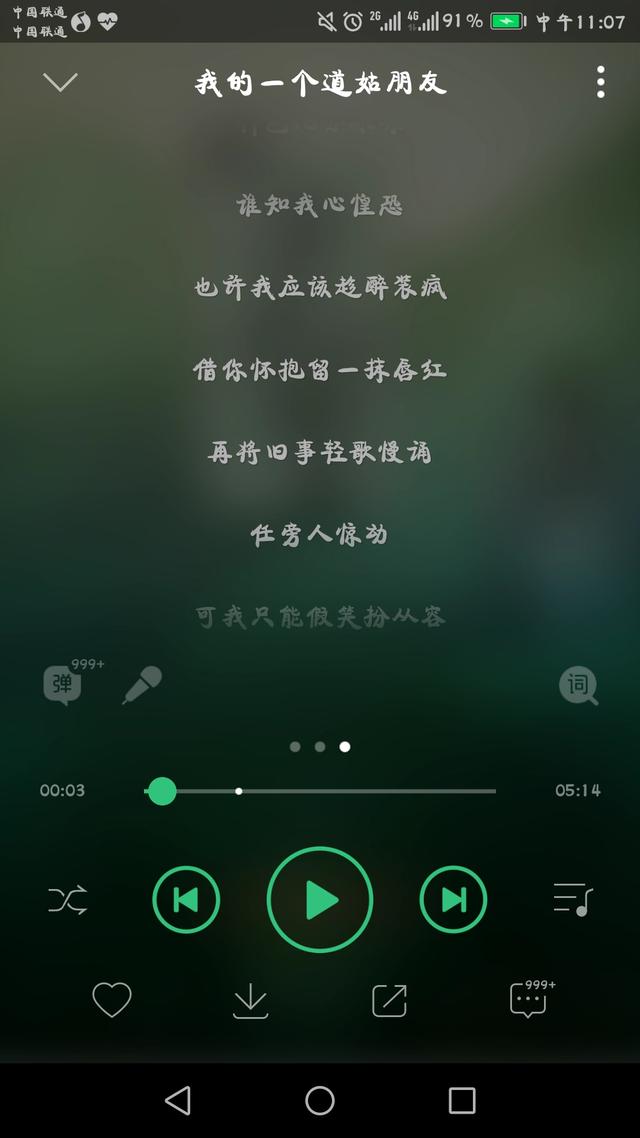Tap the microphone sing icon
The image size is (640, 1138).
[142, 685]
